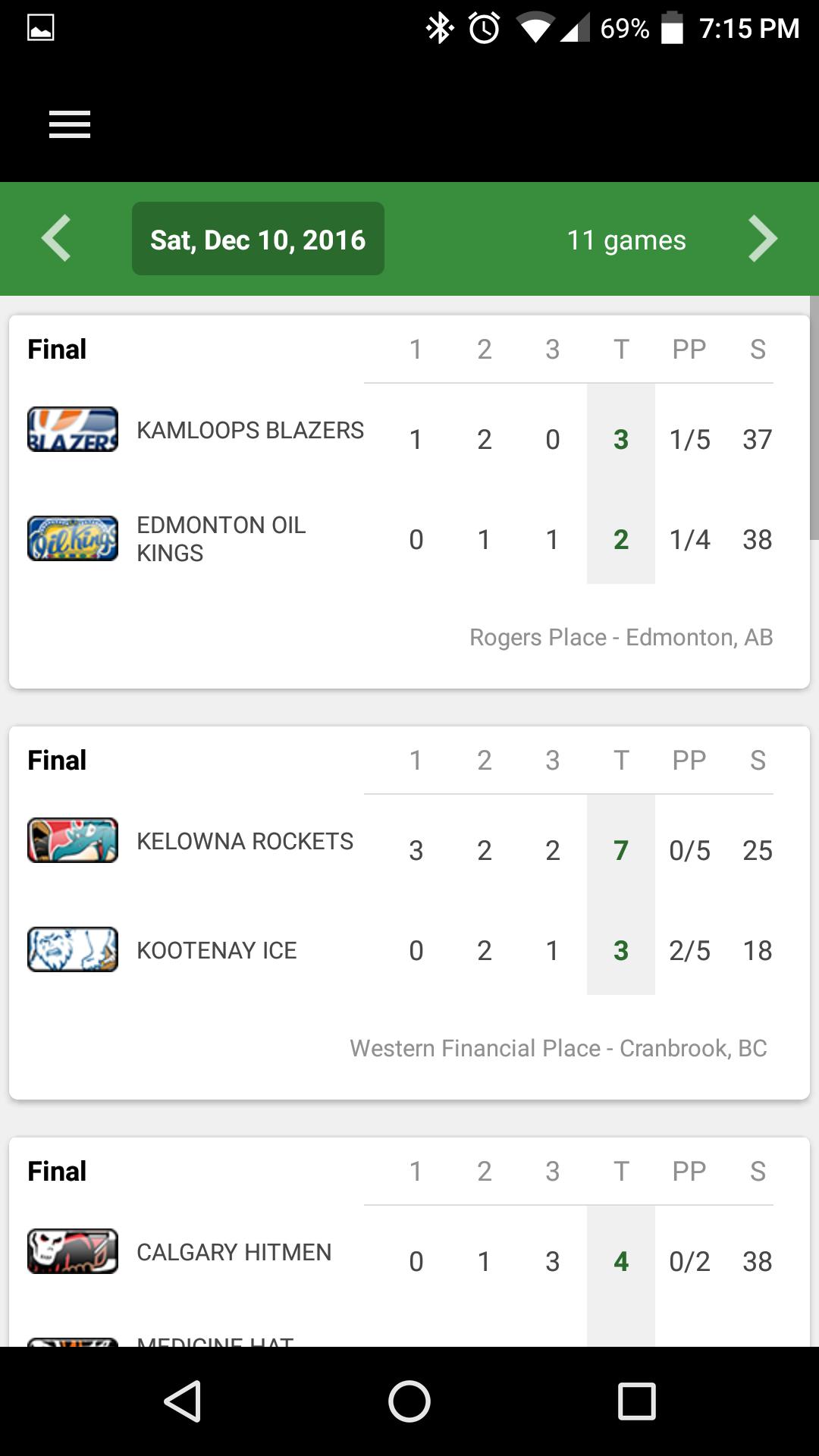This screenshot has width=819, height=1456.
Task: Tap the system back button
Action: point(182,1401)
